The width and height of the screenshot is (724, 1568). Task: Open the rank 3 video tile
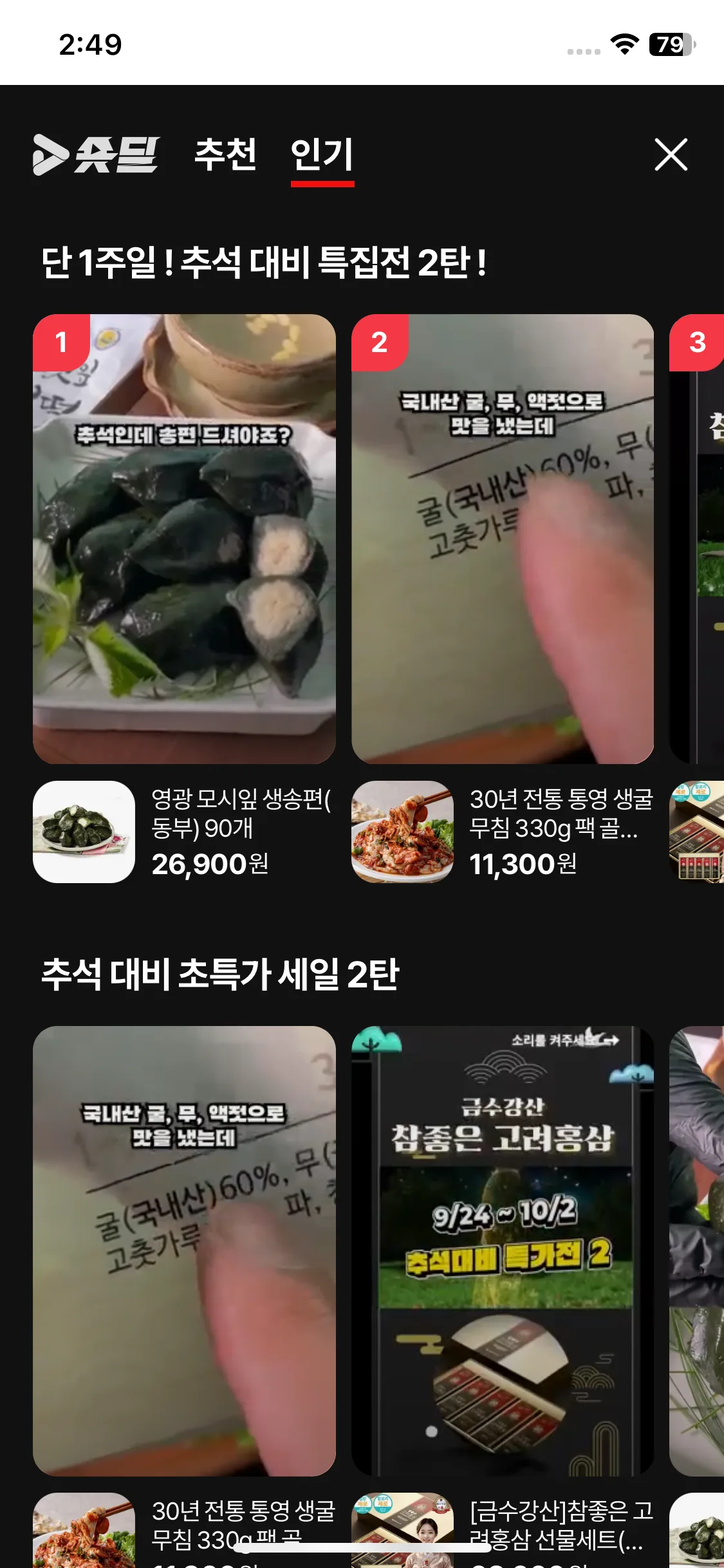click(698, 538)
